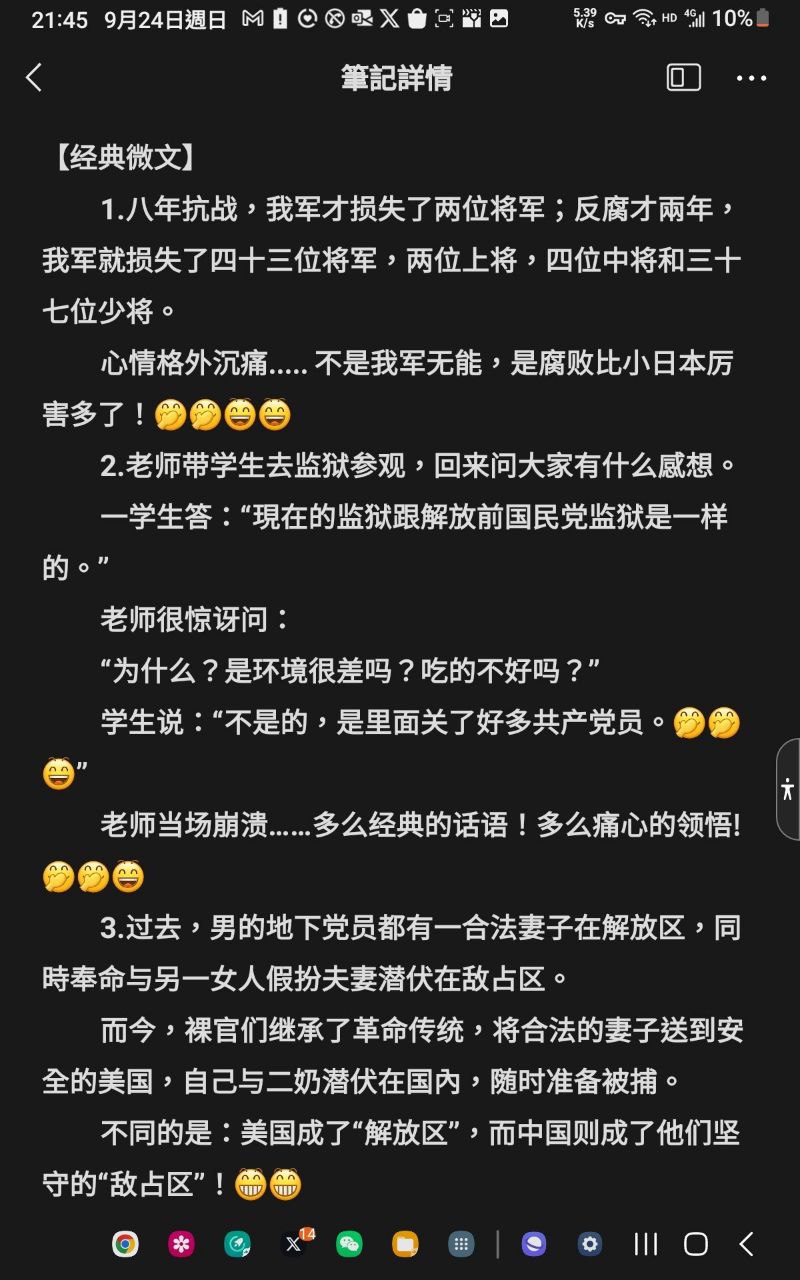This screenshot has height=1280, width=800.
Task: Launch Chrome from the taskbar
Action: [x=125, y=1244]
